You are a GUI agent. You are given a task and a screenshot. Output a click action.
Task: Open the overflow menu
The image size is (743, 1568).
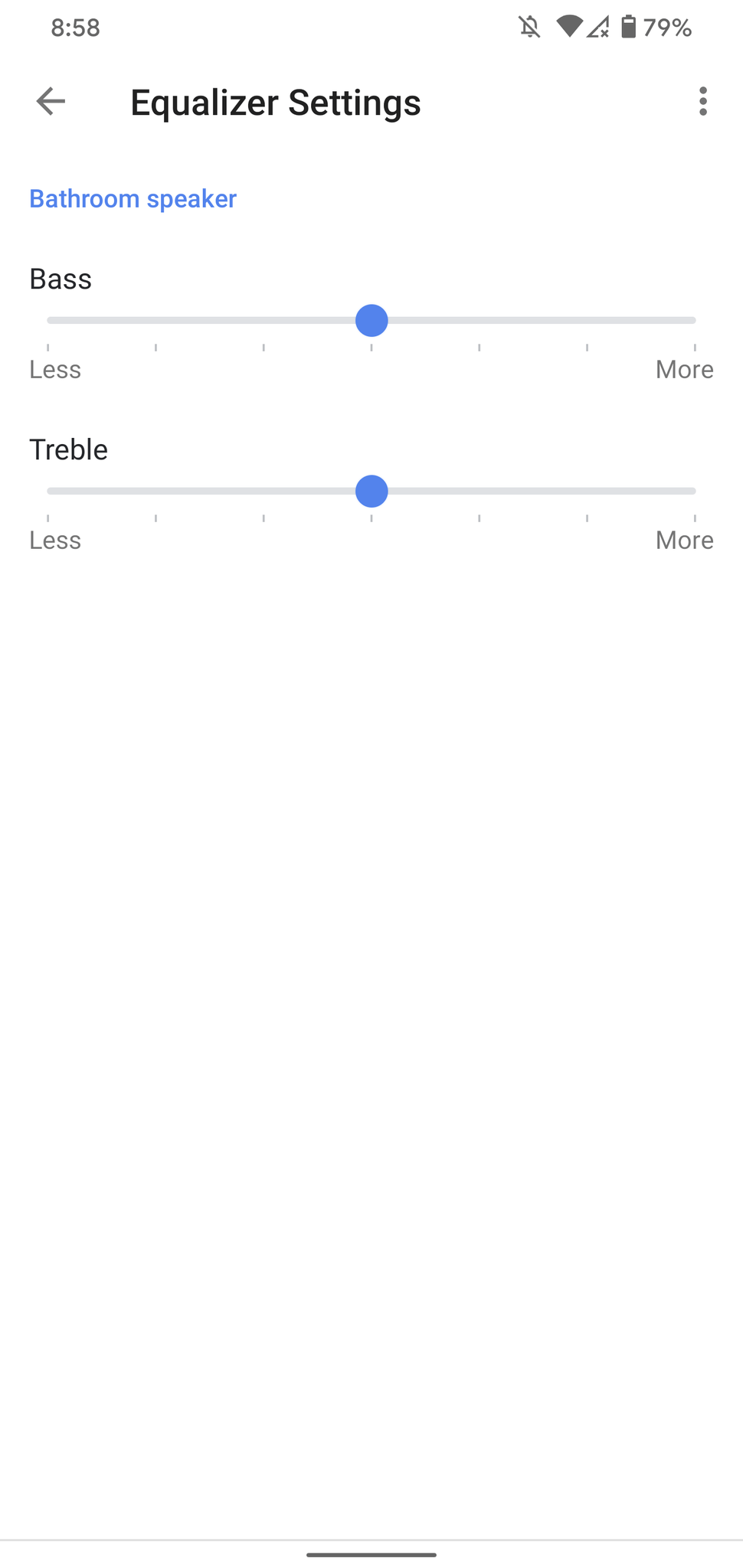click(702, 101)
